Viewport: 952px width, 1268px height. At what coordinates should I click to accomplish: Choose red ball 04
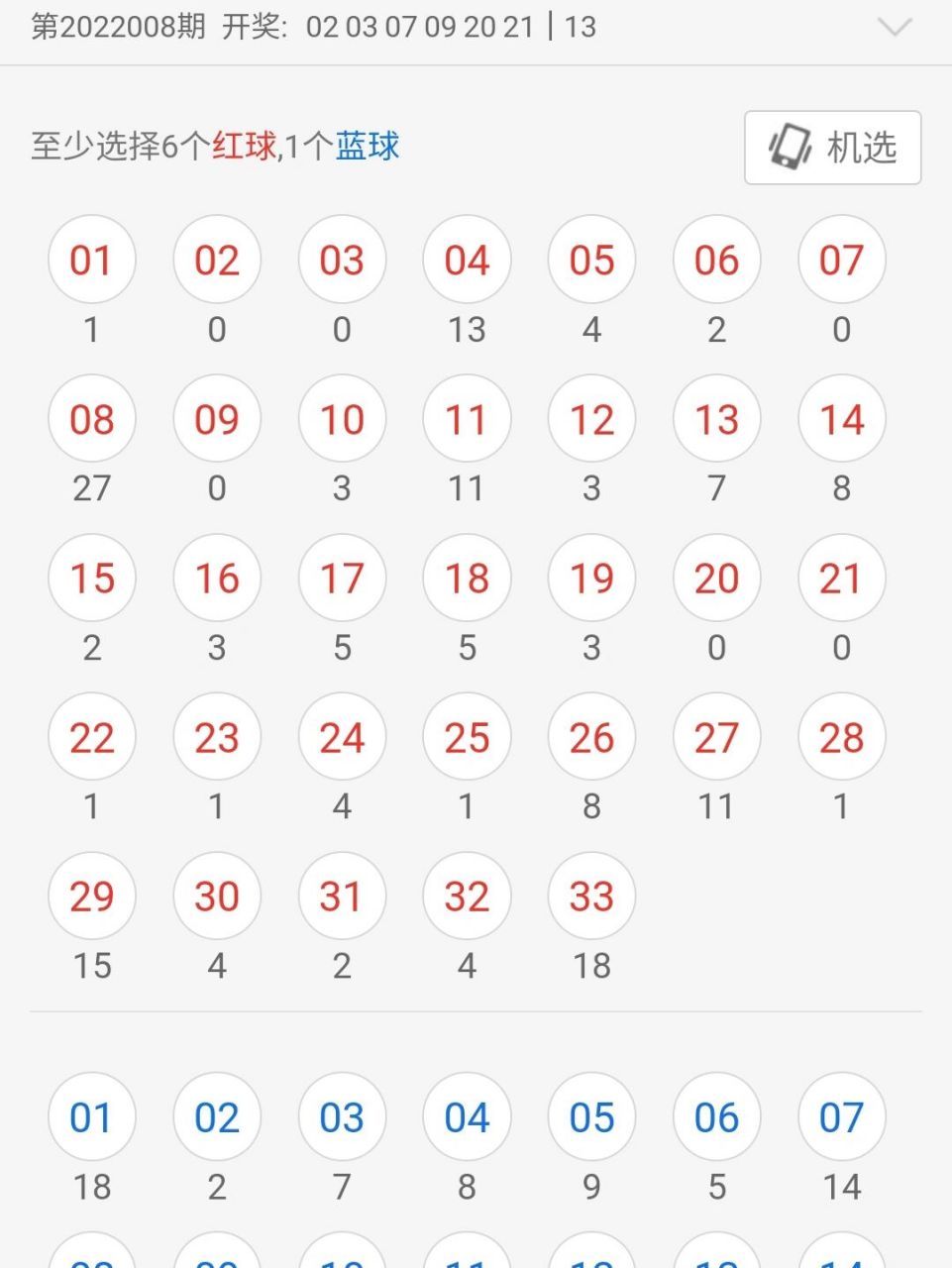(467, 260)
